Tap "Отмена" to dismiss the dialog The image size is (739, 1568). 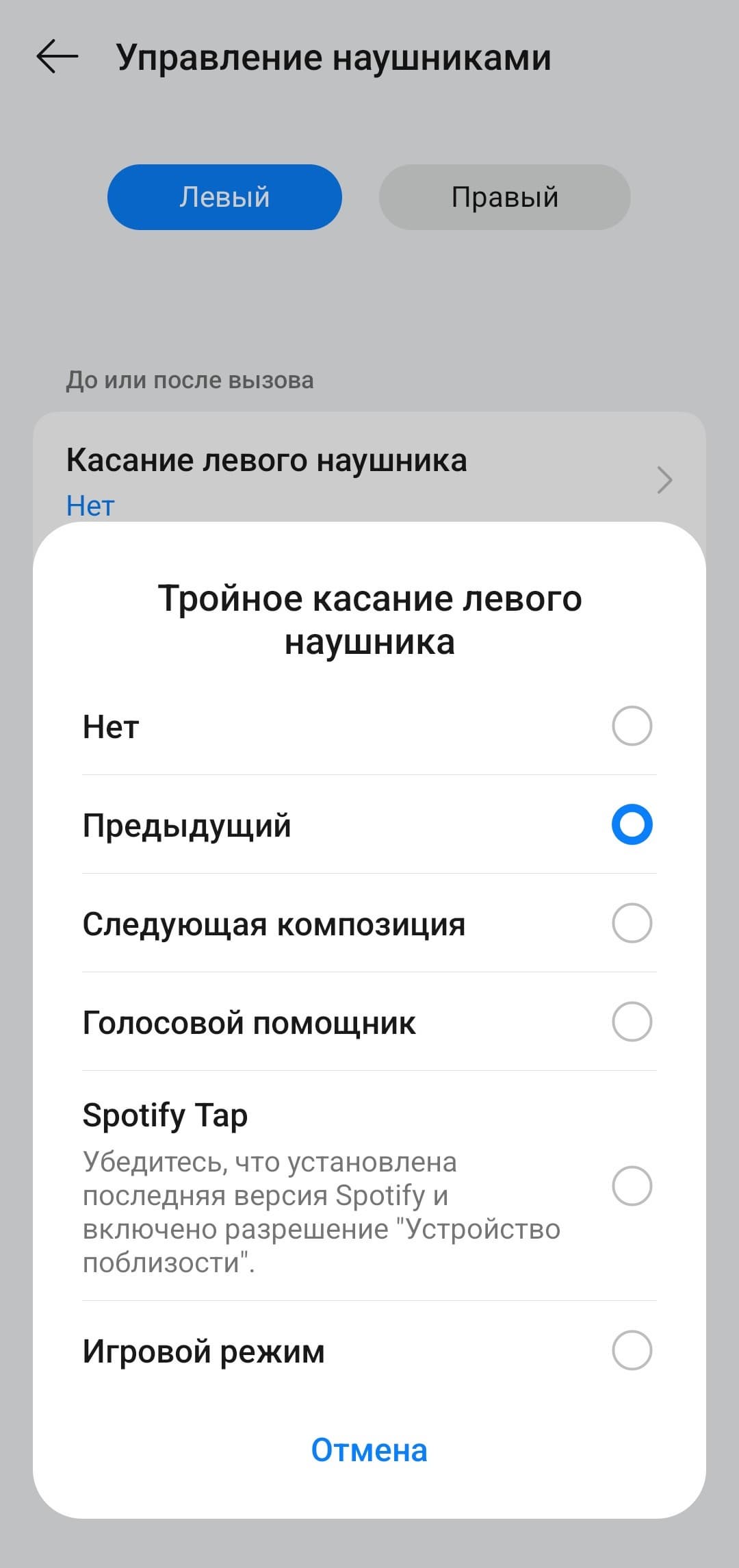point(369,1450)
